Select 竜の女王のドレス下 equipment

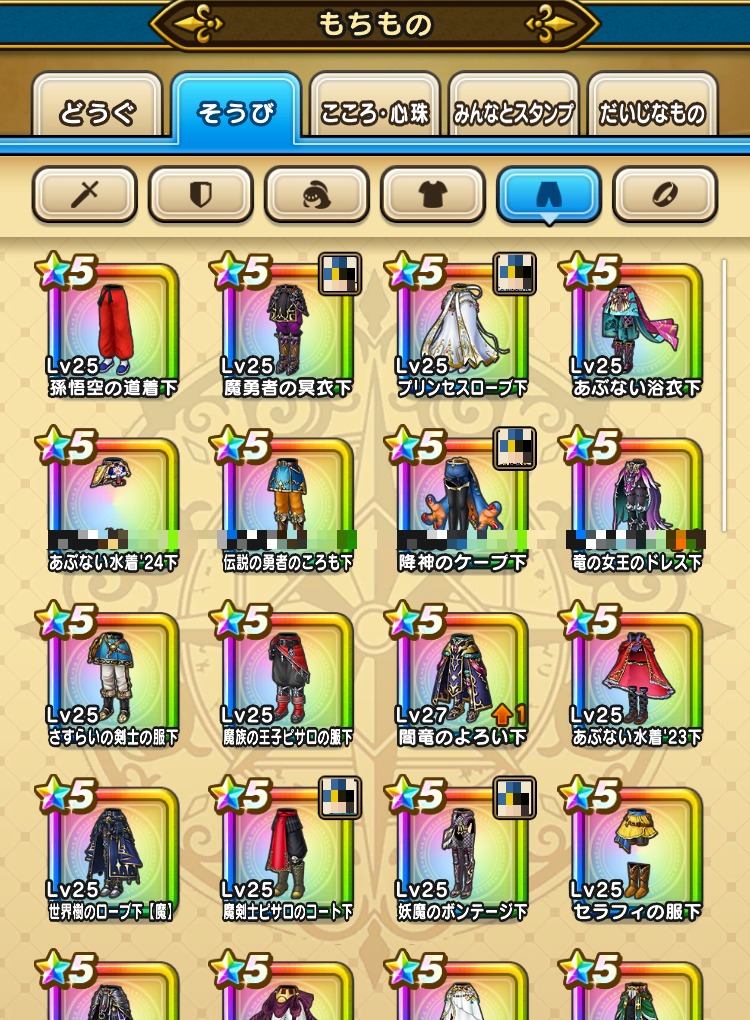coord(636,505)
